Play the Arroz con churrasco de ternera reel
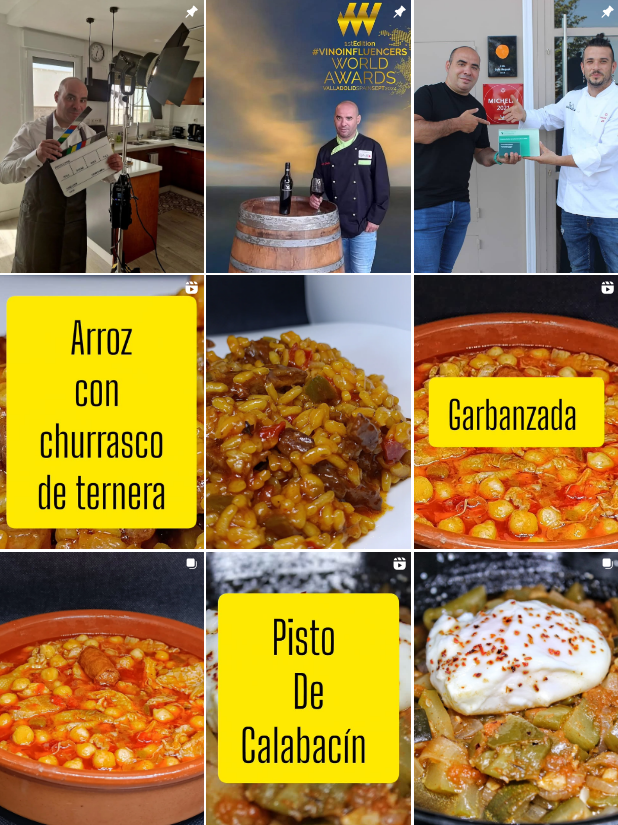Screen dimensions: 618x825 click(x=102, y=412)
